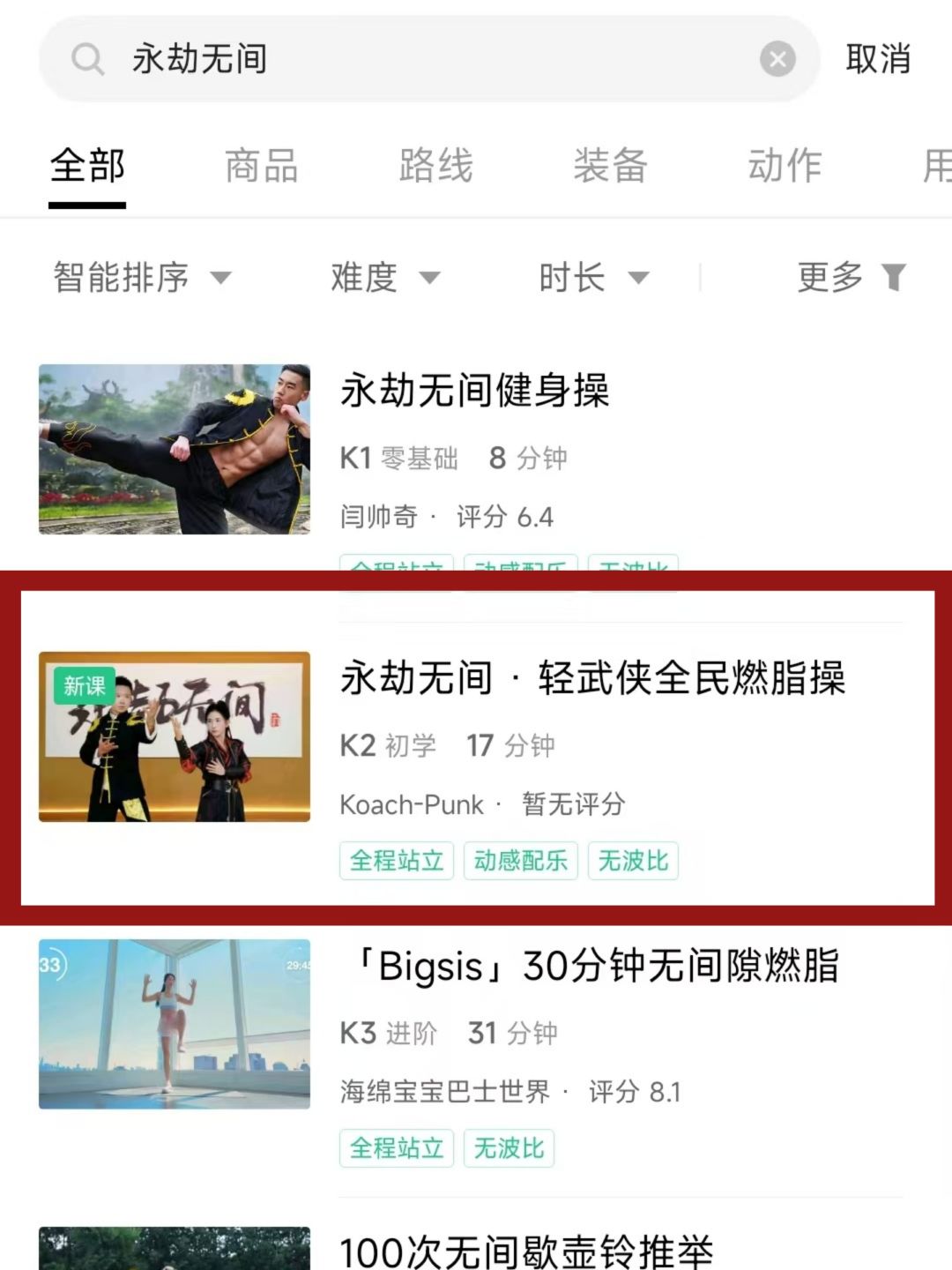
Task: Open 100次无间歇壶铃推举 result
Action: click(526, 1251)
